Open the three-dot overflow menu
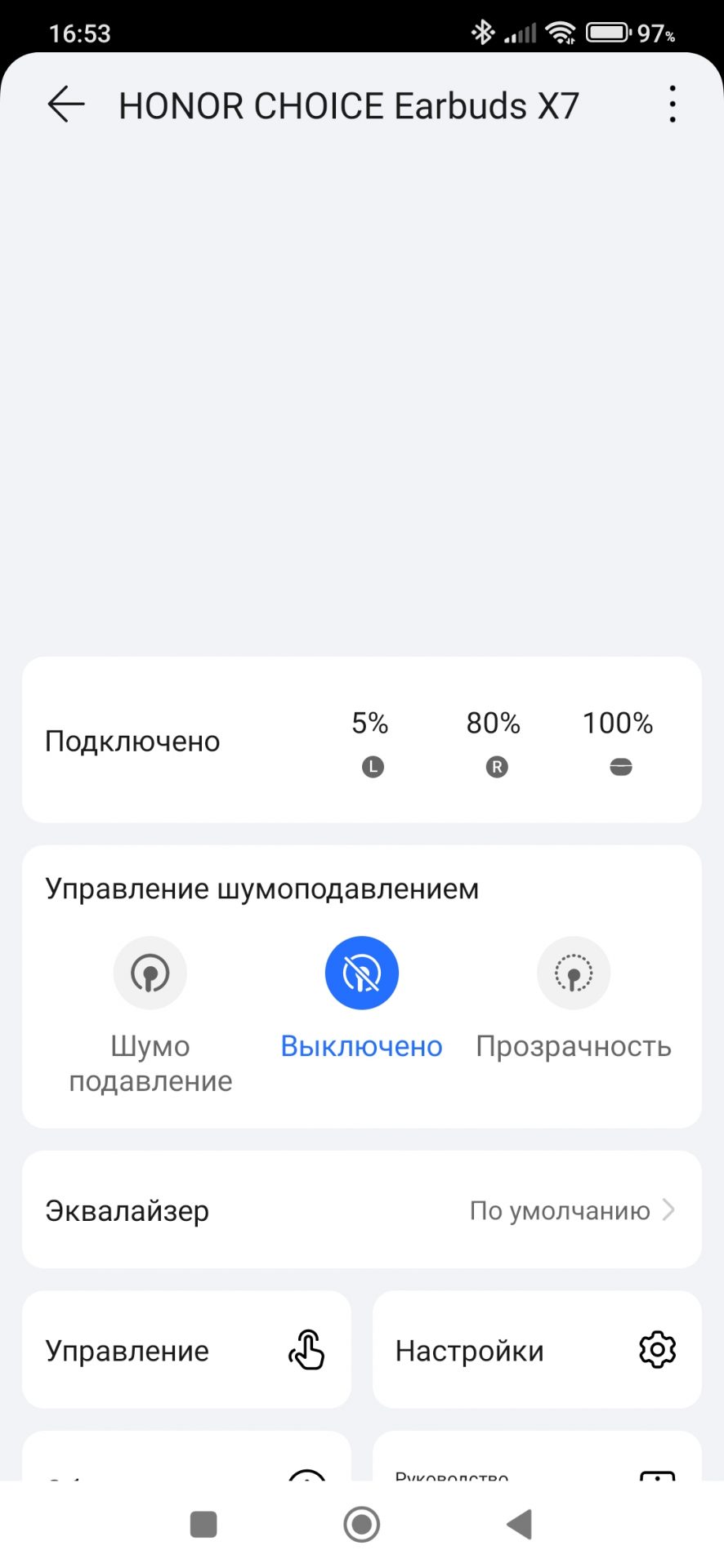 click(672, 105)
